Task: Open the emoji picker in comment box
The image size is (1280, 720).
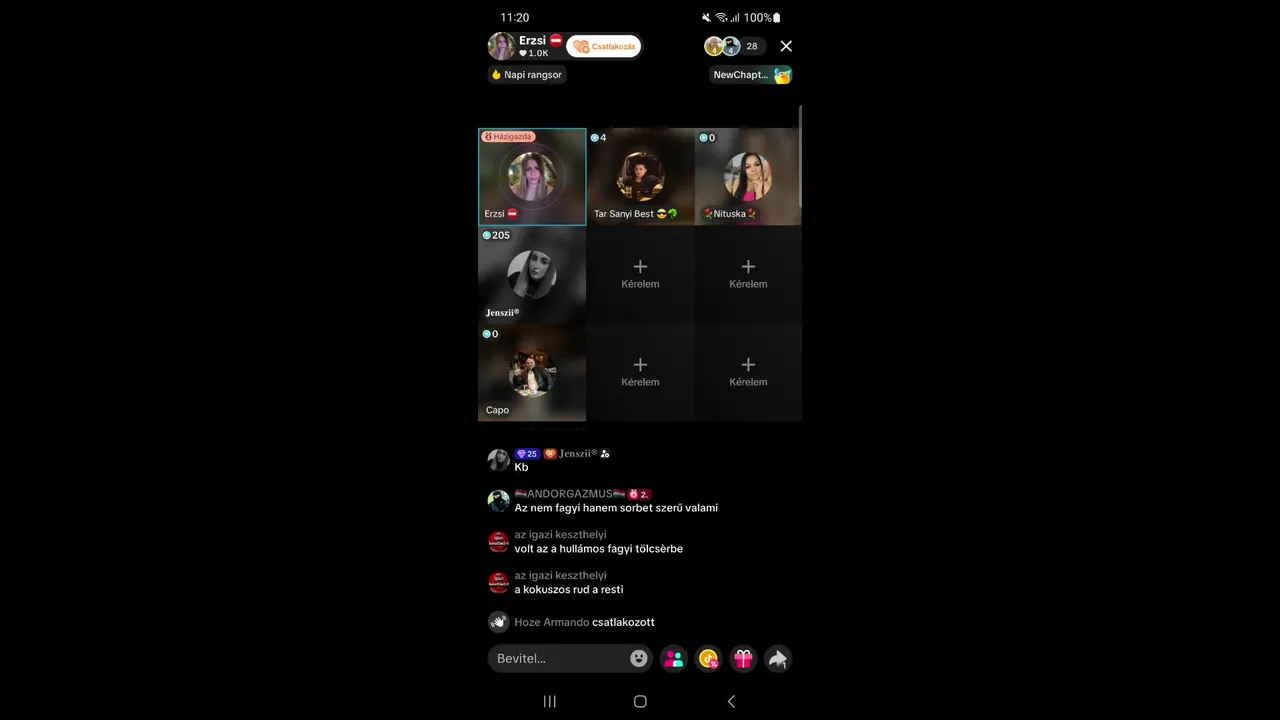Action: coord(639,658)
